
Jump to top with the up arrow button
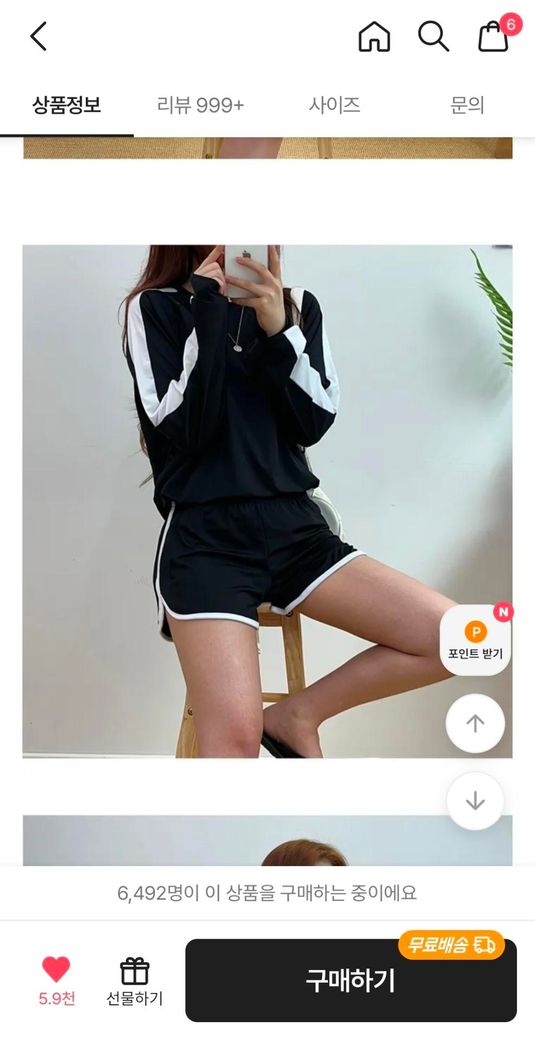[475, 723]
